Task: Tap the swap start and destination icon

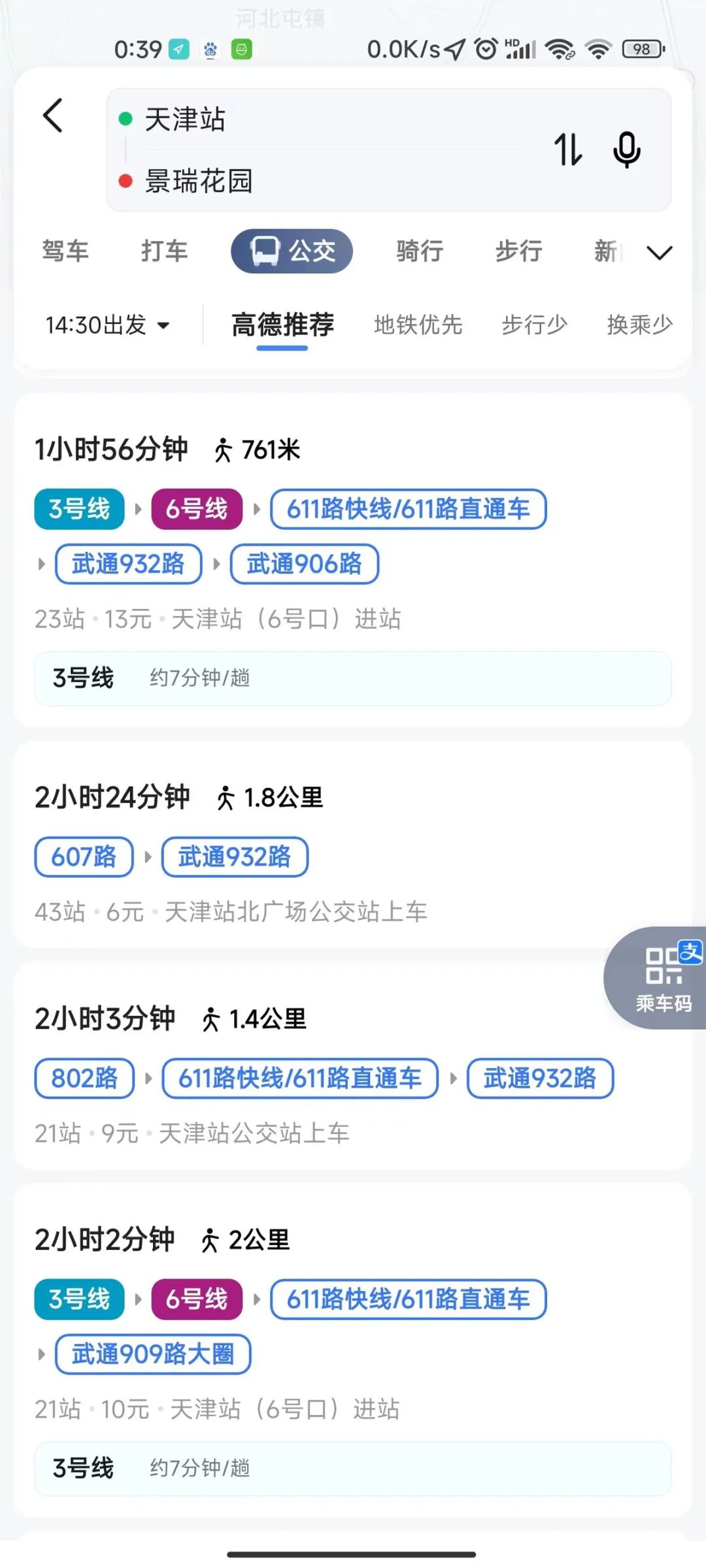Action: (x=568, y=150)
